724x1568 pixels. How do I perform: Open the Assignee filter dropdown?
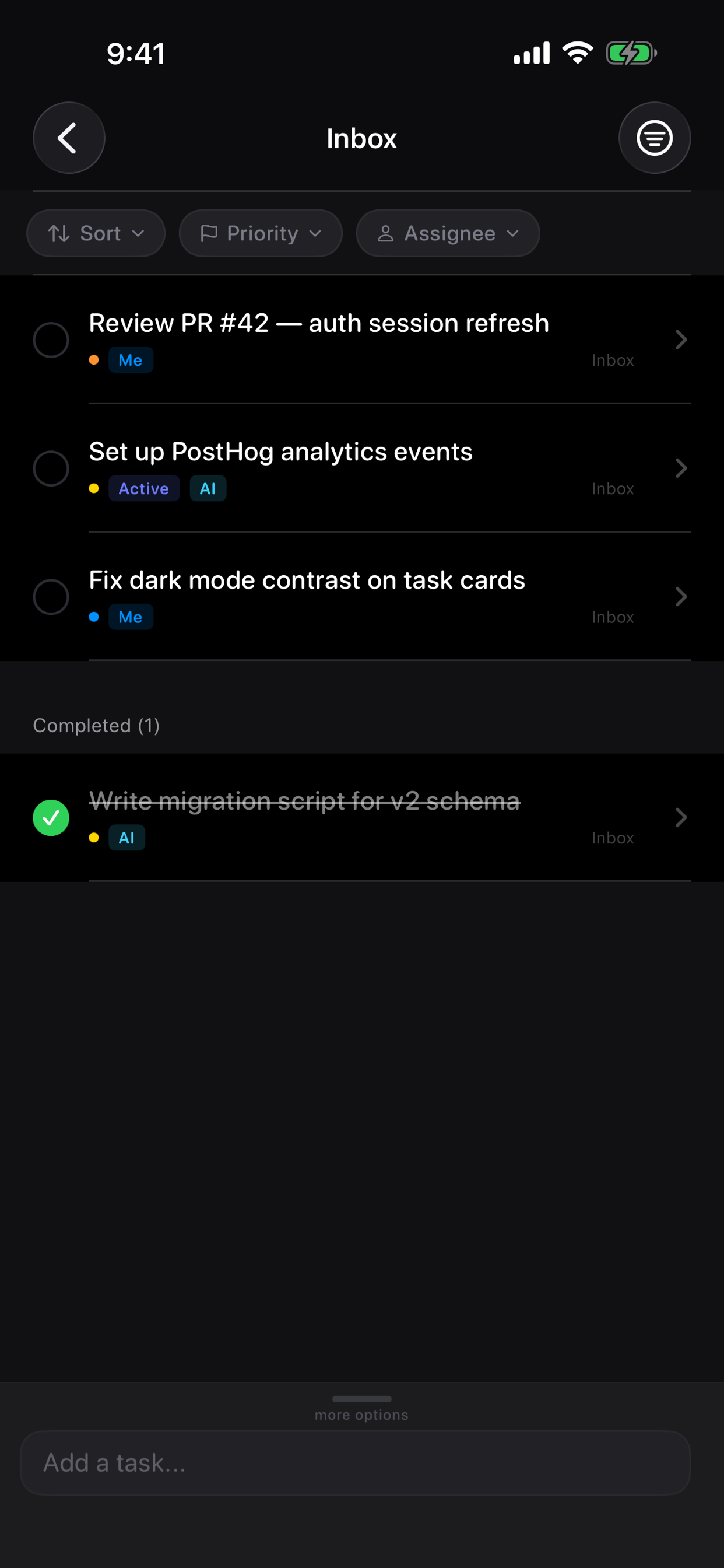(448, 233)
